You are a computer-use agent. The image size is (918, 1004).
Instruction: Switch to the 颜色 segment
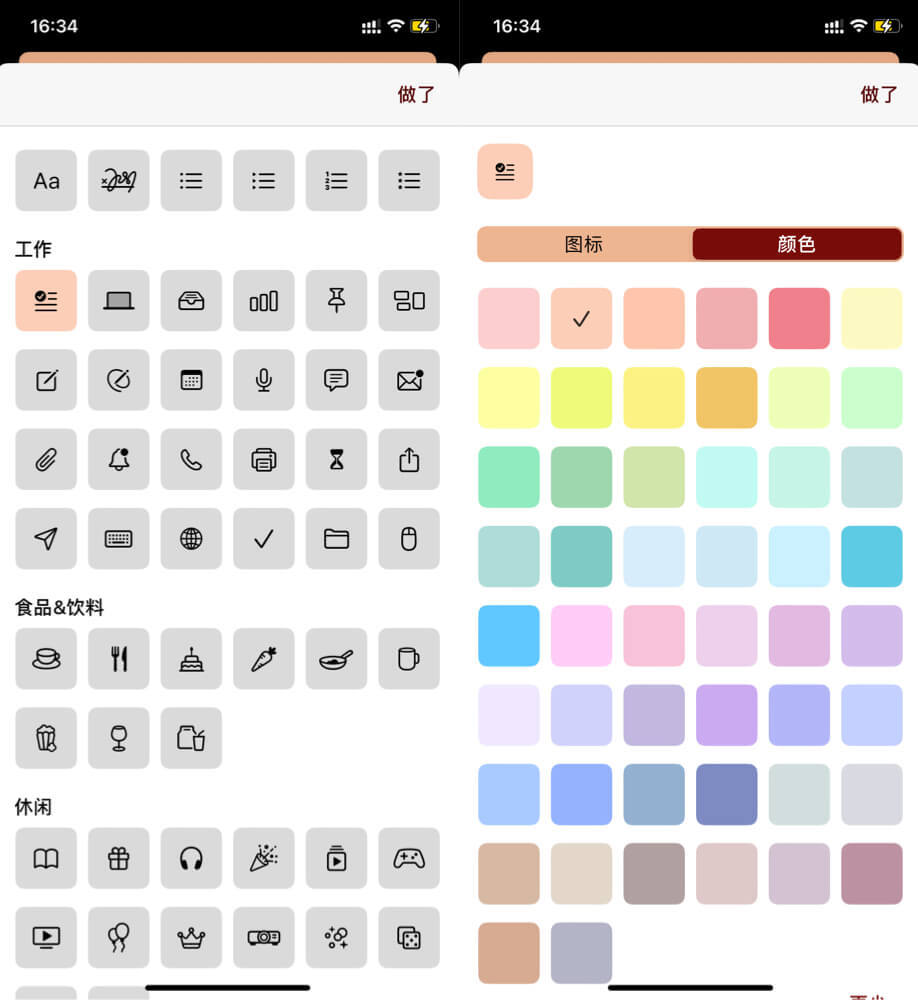point(796,244)
